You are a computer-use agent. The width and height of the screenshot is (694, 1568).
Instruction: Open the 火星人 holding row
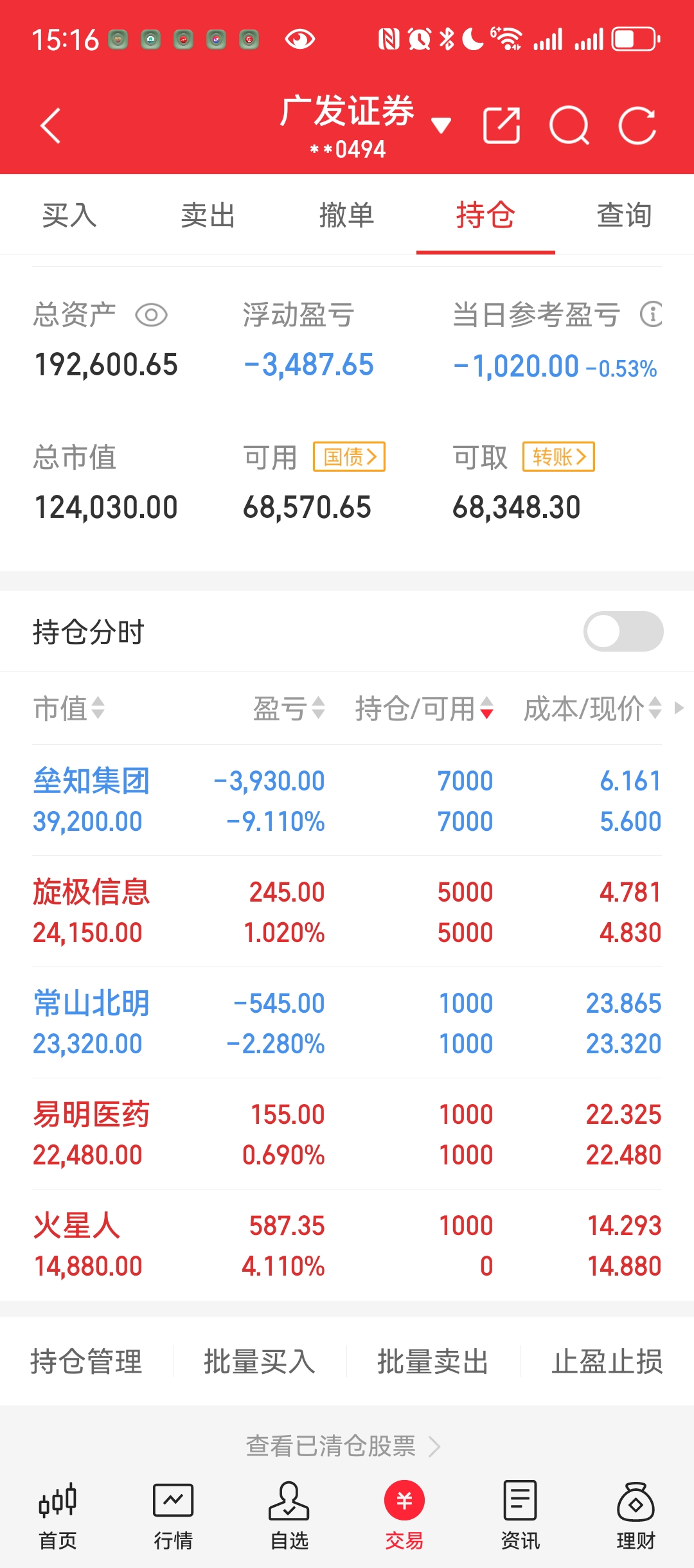[x=347, y=1245]
